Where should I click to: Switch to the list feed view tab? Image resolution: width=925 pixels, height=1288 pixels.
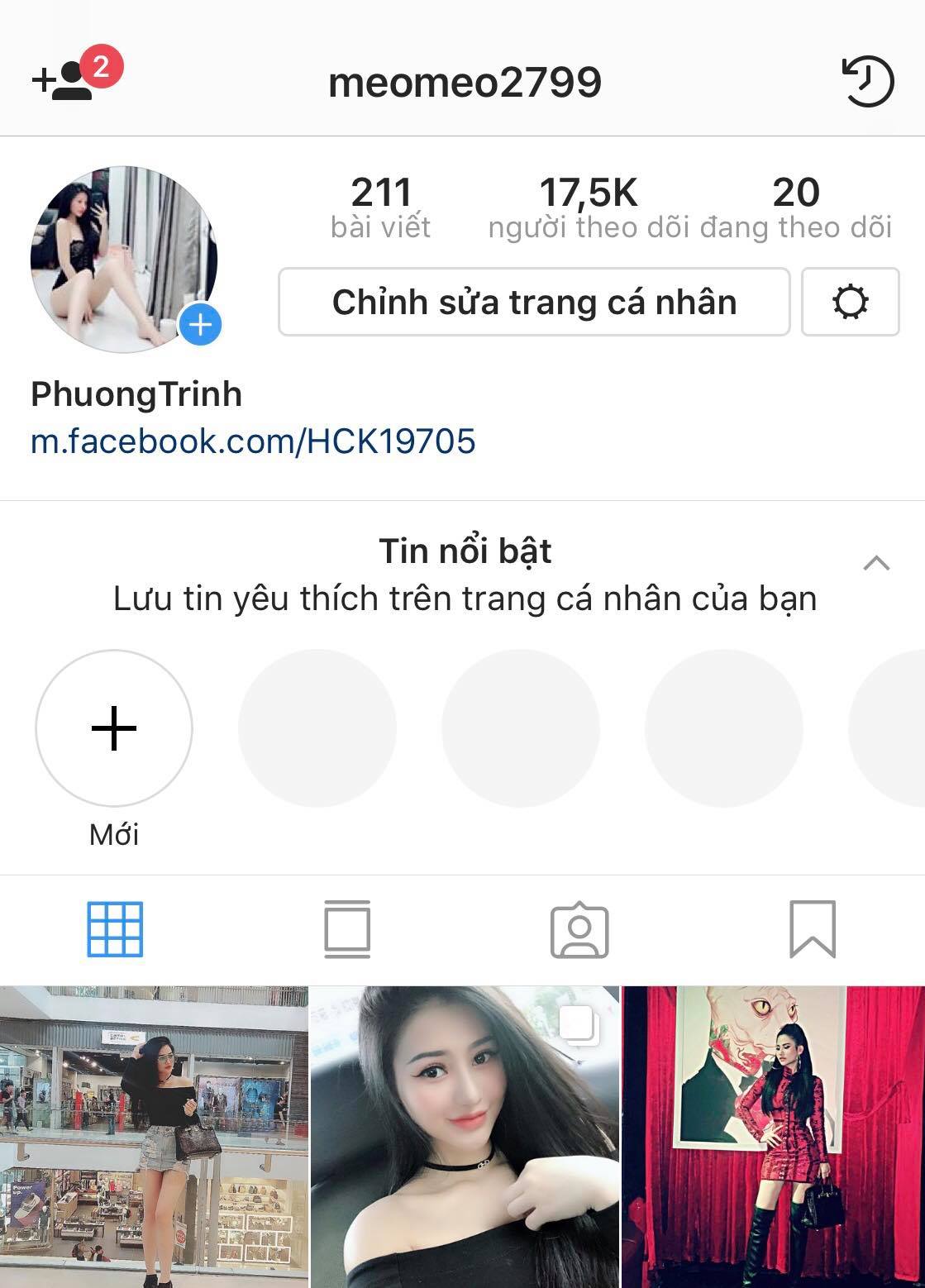click(347, 929)
